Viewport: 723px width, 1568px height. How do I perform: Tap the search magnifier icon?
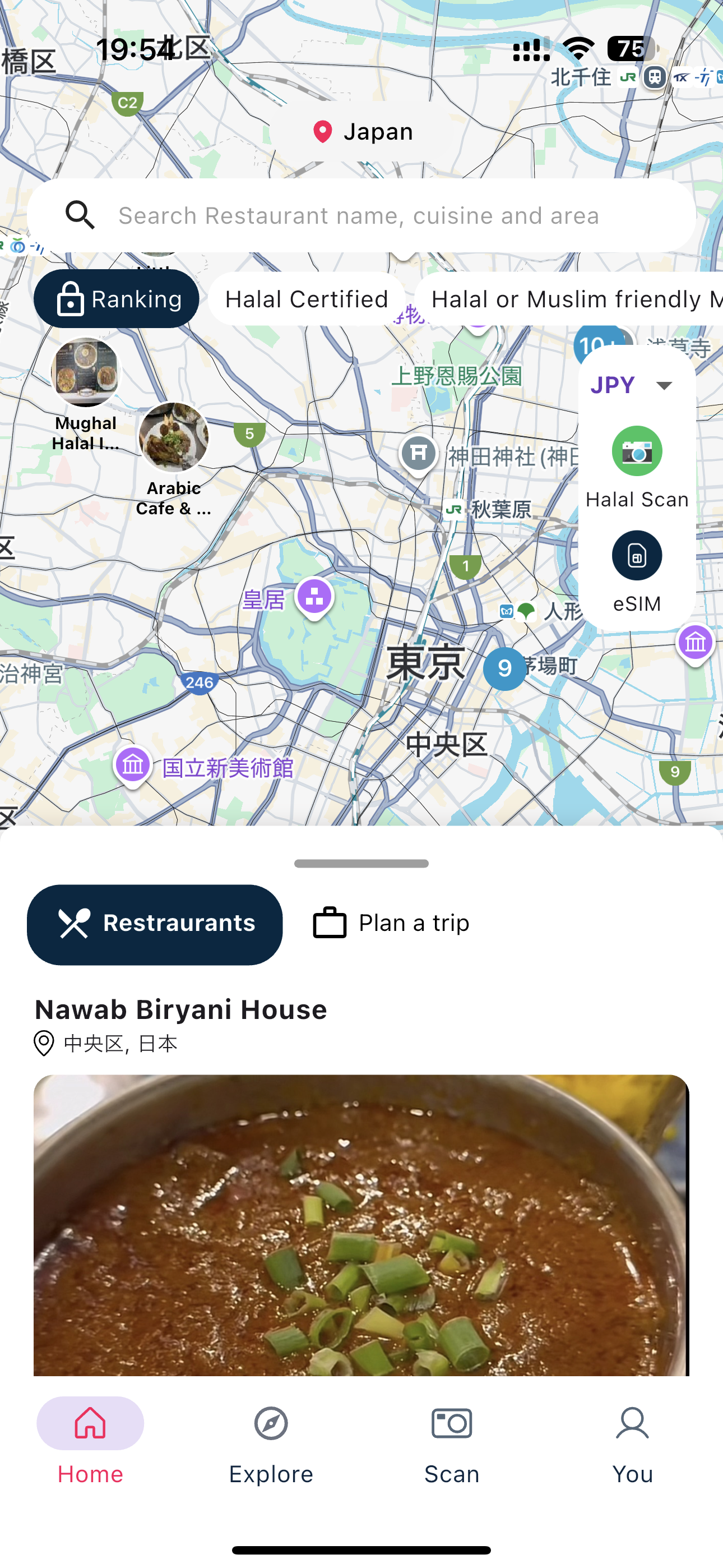tap(80, 215)
